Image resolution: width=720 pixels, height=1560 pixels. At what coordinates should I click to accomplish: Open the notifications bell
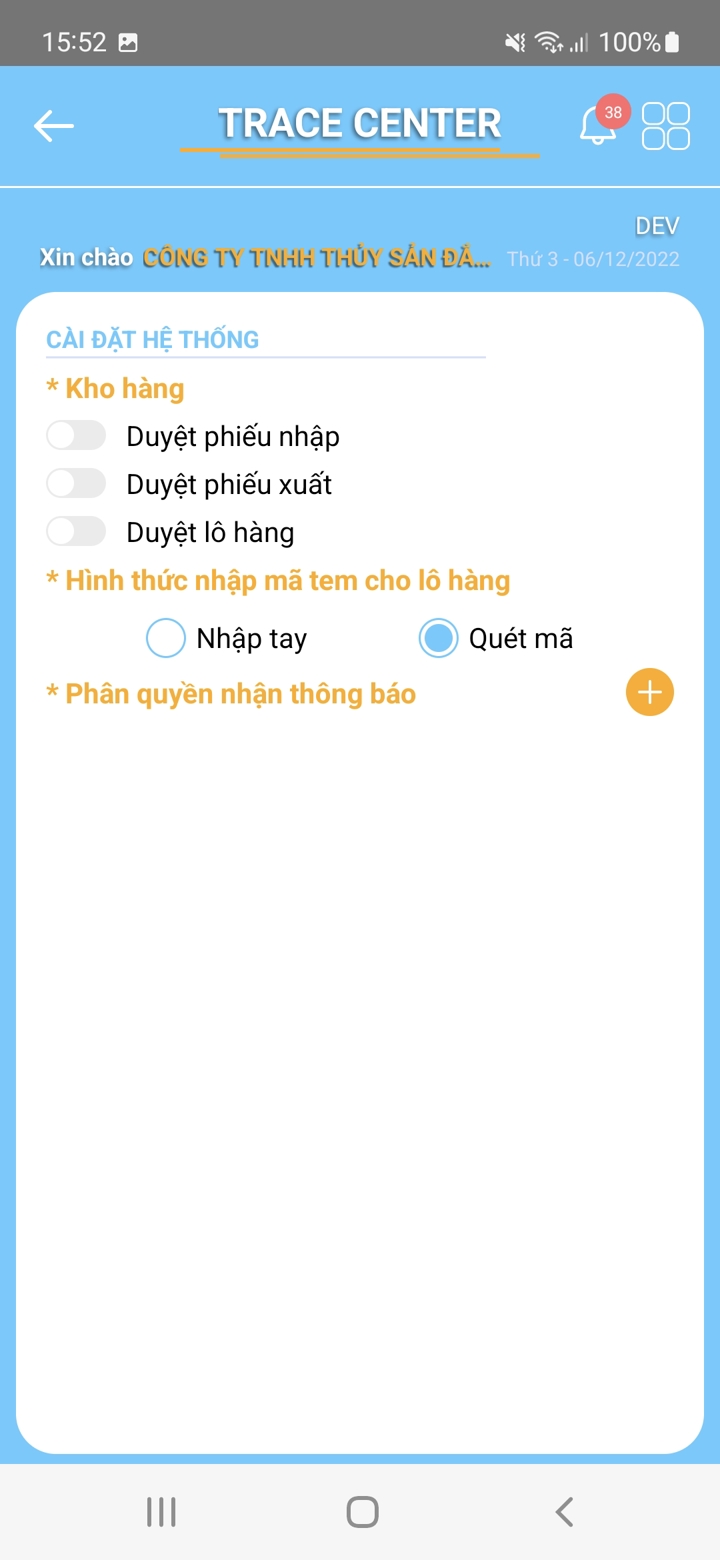[x=598, y=126]
